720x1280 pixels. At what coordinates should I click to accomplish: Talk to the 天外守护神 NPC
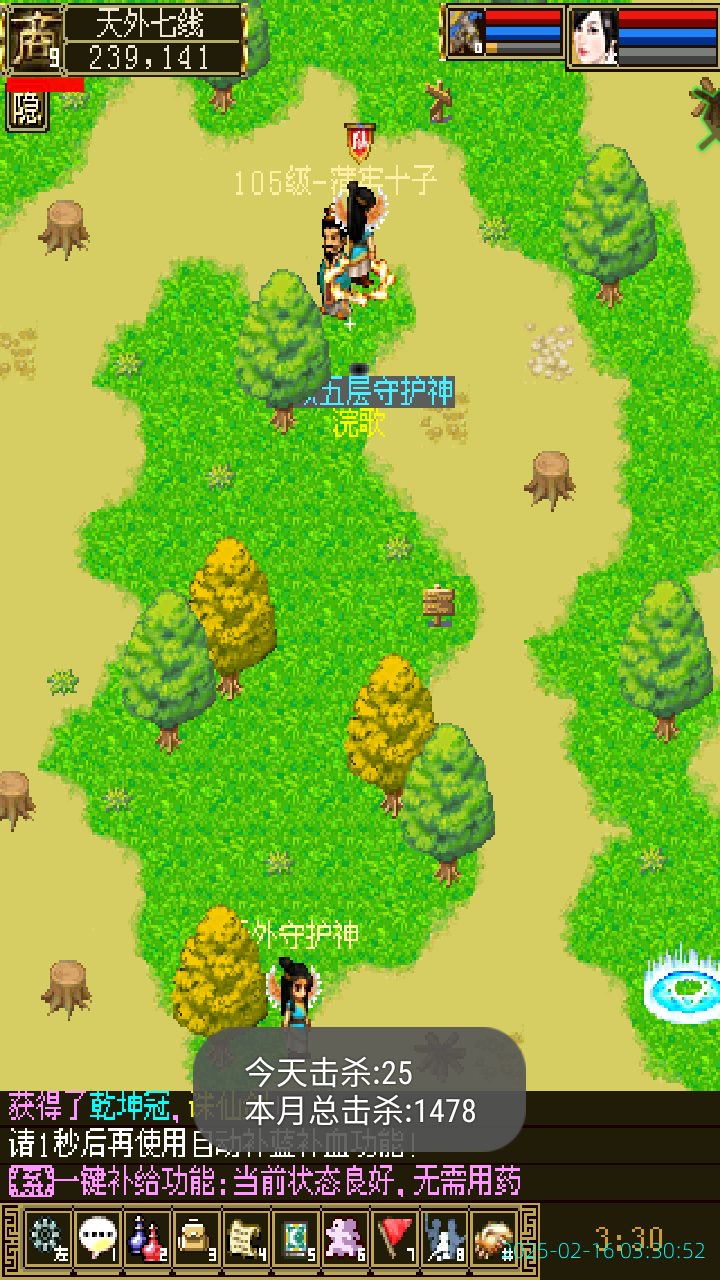[x=293, y=995]
